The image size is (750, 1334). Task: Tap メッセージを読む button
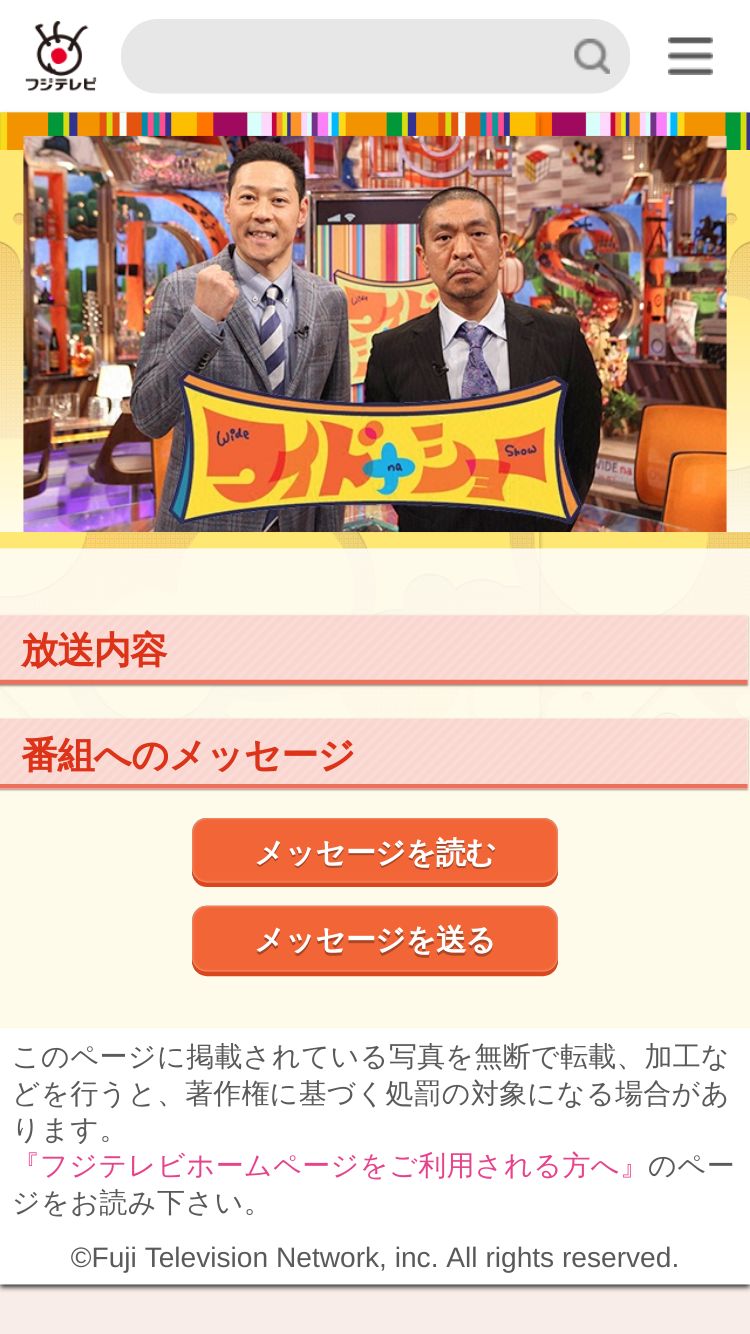coord(375,852)
